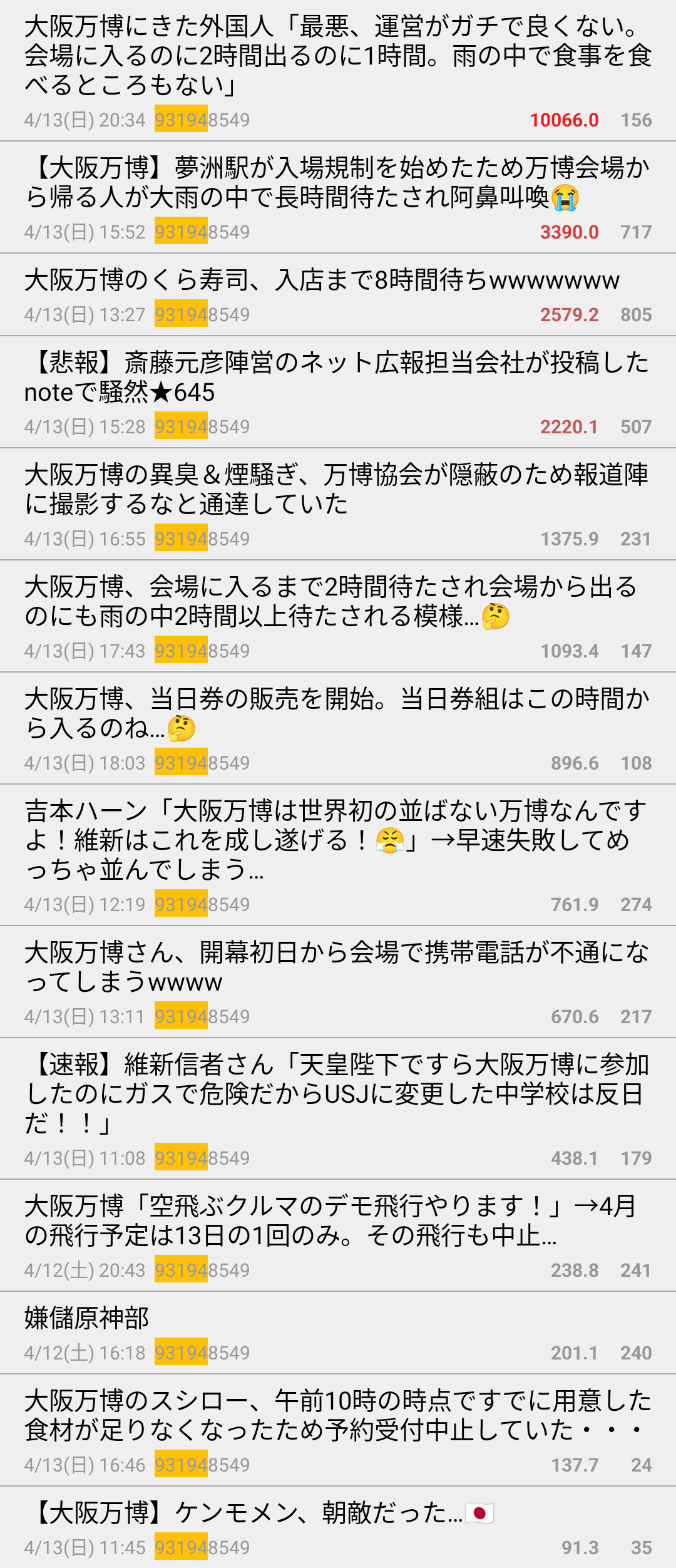Open the 携帯電話が不通 thread
The height and width of the screenshot is (1568, 676).
coord(338,967)
